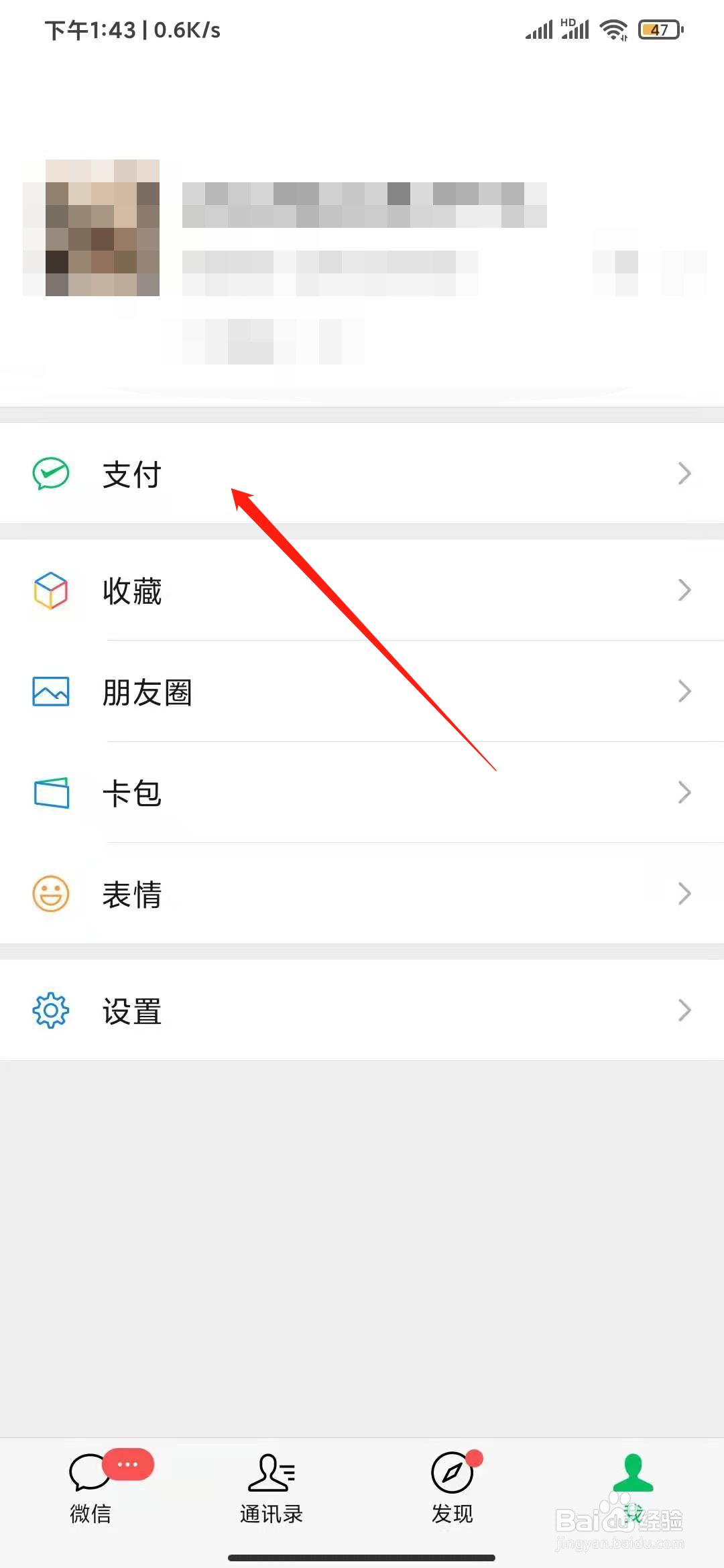Switch to the 通讯录 tab

pyautogui.click(x=271, y=1494)
